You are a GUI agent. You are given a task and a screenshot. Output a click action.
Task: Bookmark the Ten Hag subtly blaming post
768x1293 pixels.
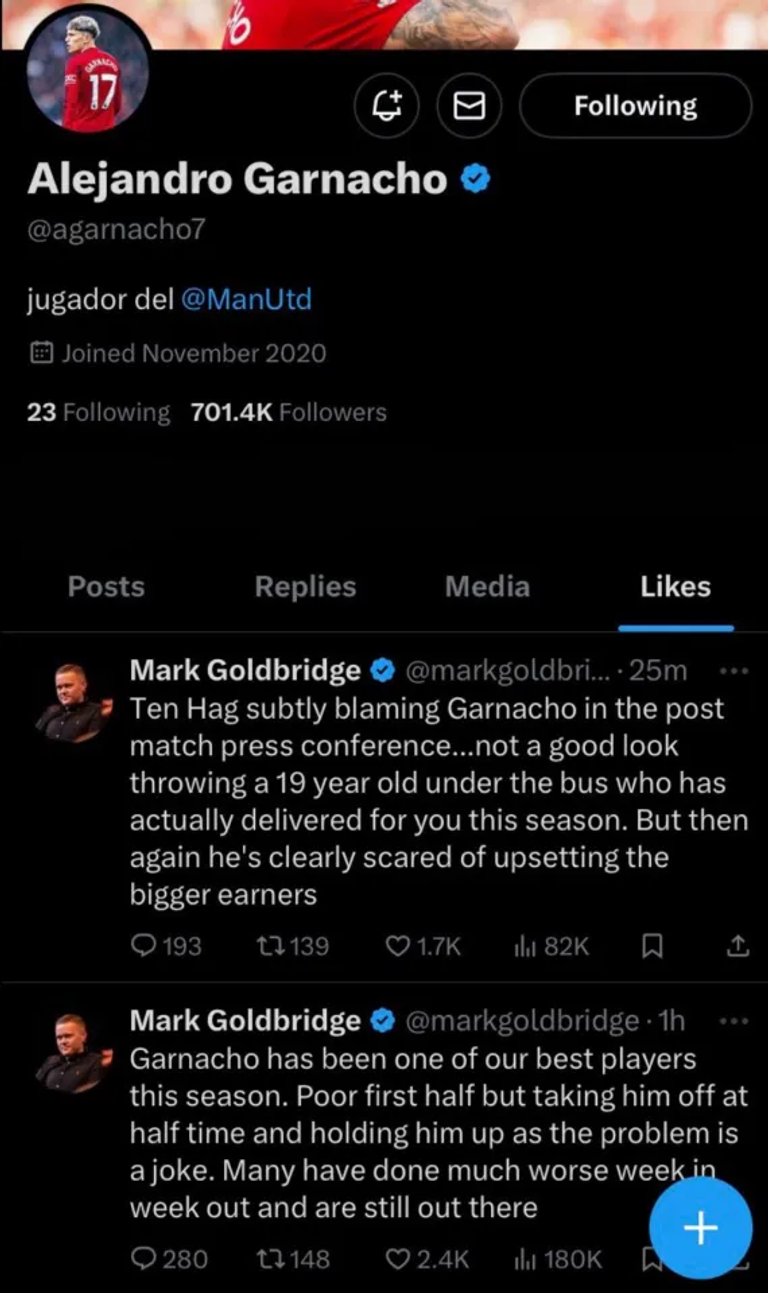point(651,945)
